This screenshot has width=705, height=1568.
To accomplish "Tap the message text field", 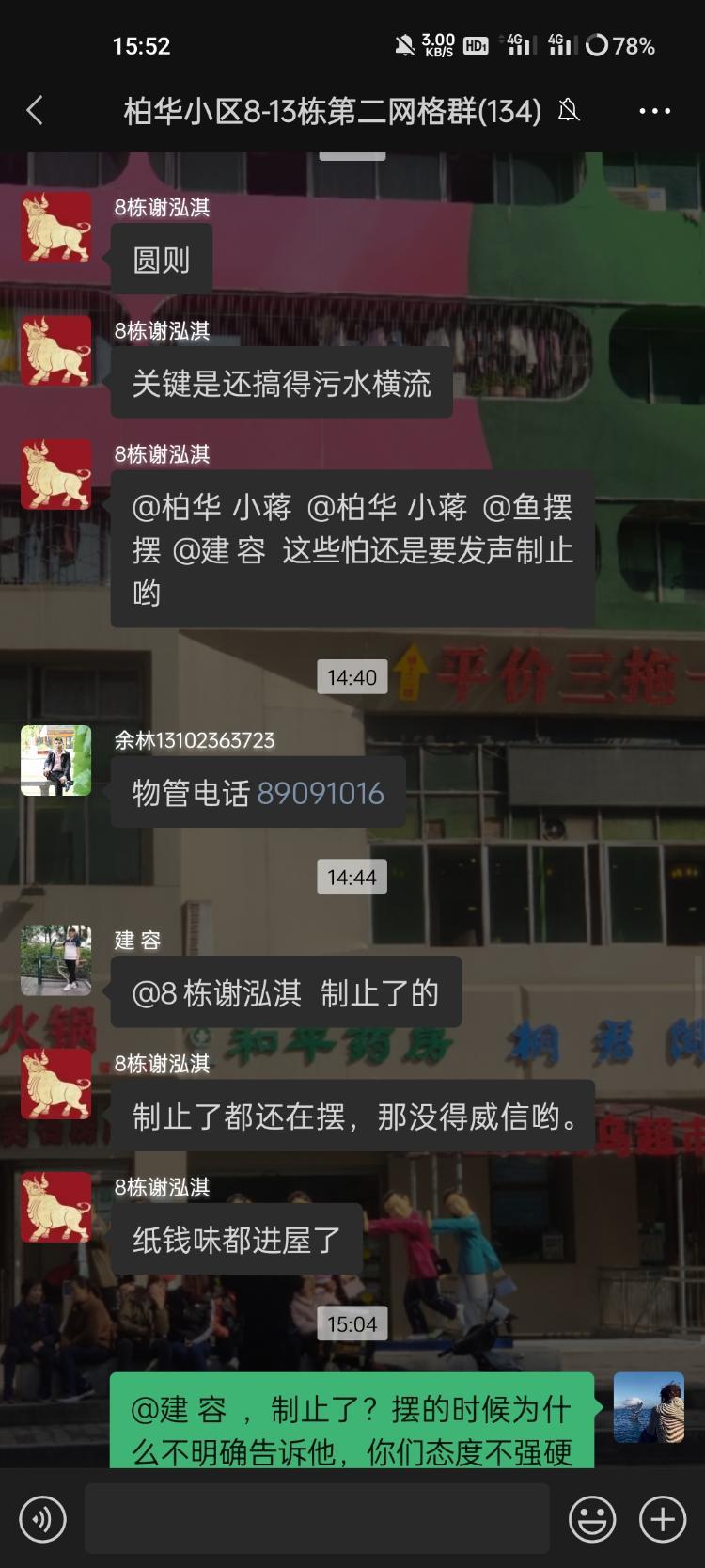I will (317, 1519).
